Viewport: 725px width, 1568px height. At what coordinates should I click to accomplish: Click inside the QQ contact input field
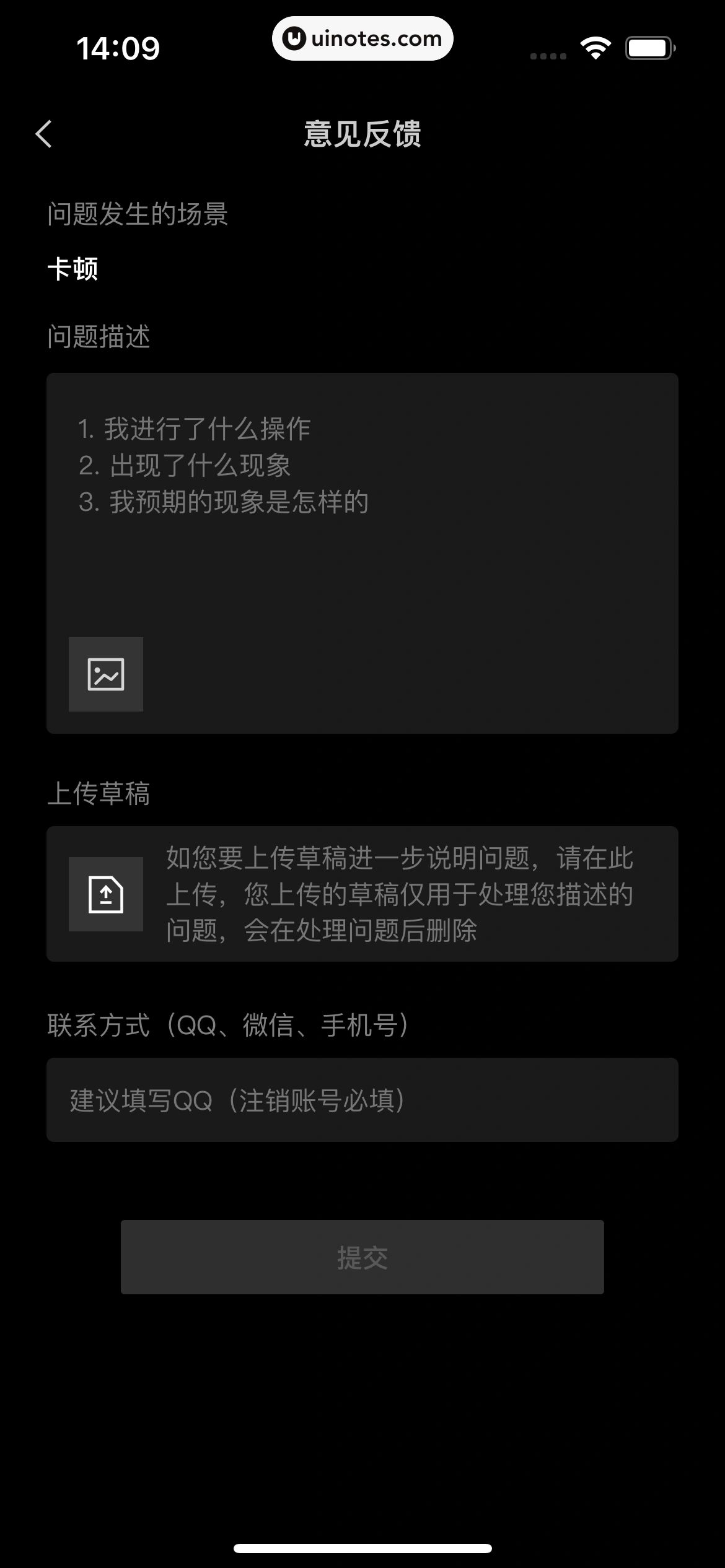point(362,1100)
